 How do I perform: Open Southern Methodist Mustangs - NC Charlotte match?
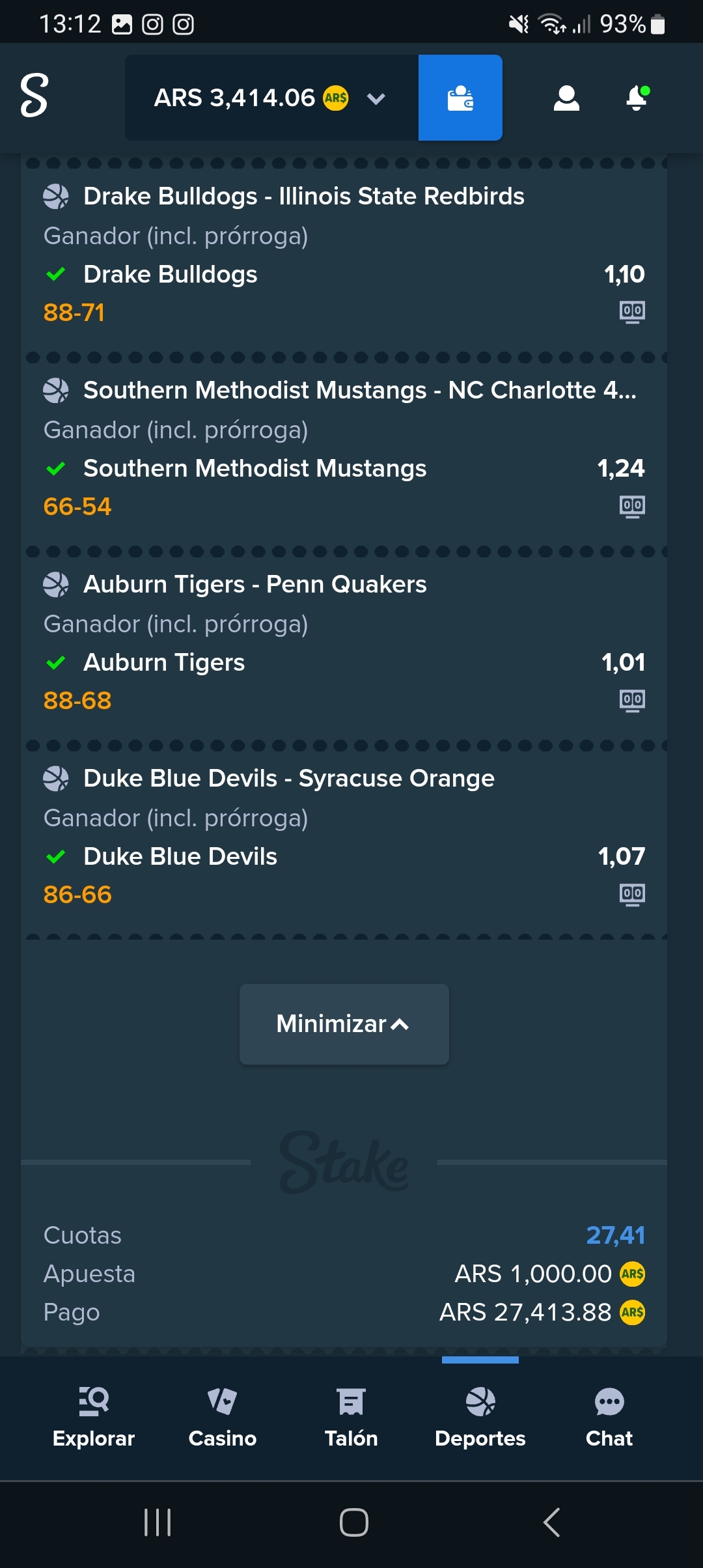click(x=360, y=390)
